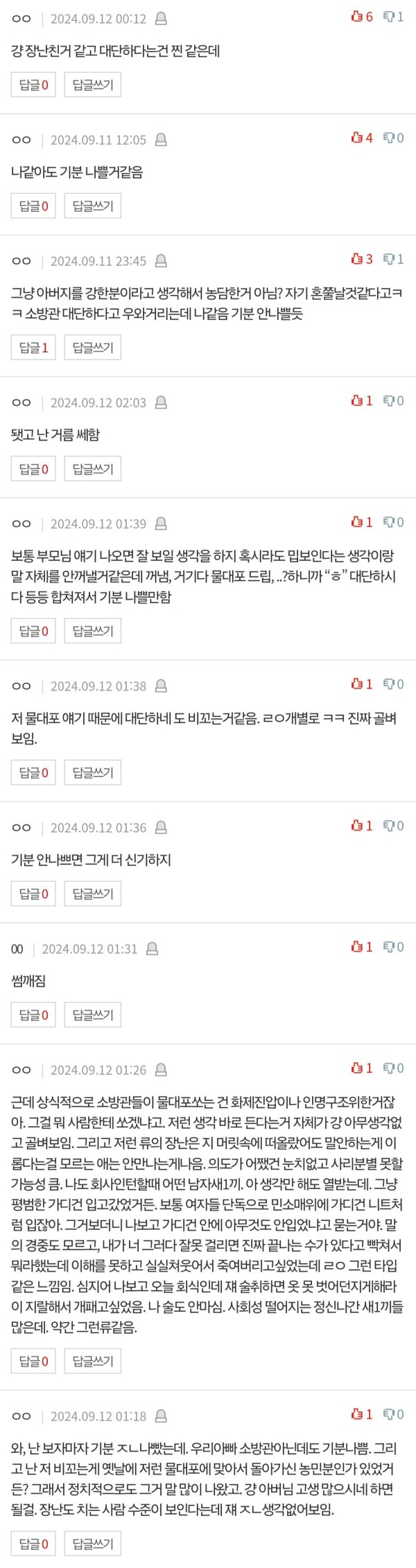Open 답글0 under the 01:18 comment
The width and height of the screenshot is (416, 1568).
[x=34, y=1543]
